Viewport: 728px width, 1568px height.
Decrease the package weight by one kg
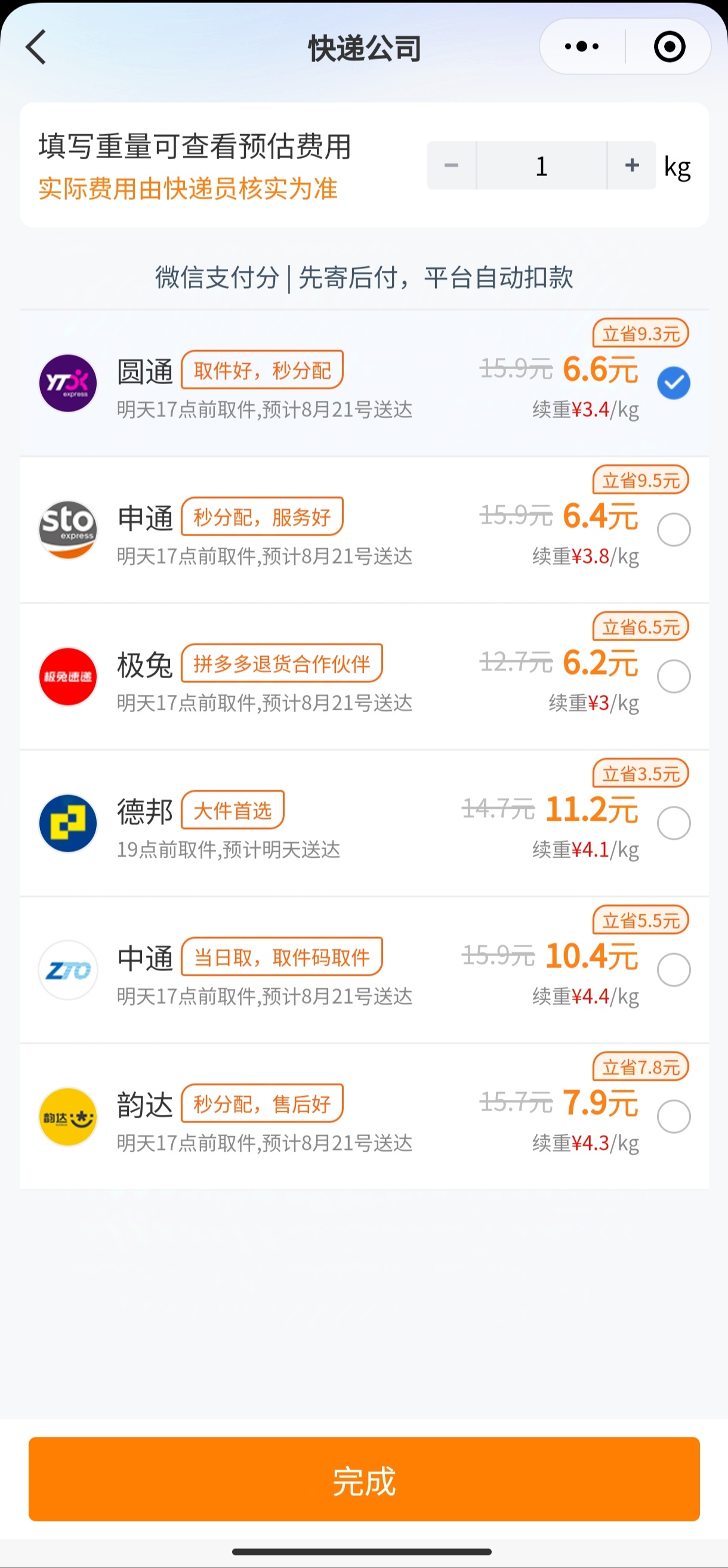tap(452, 166)
